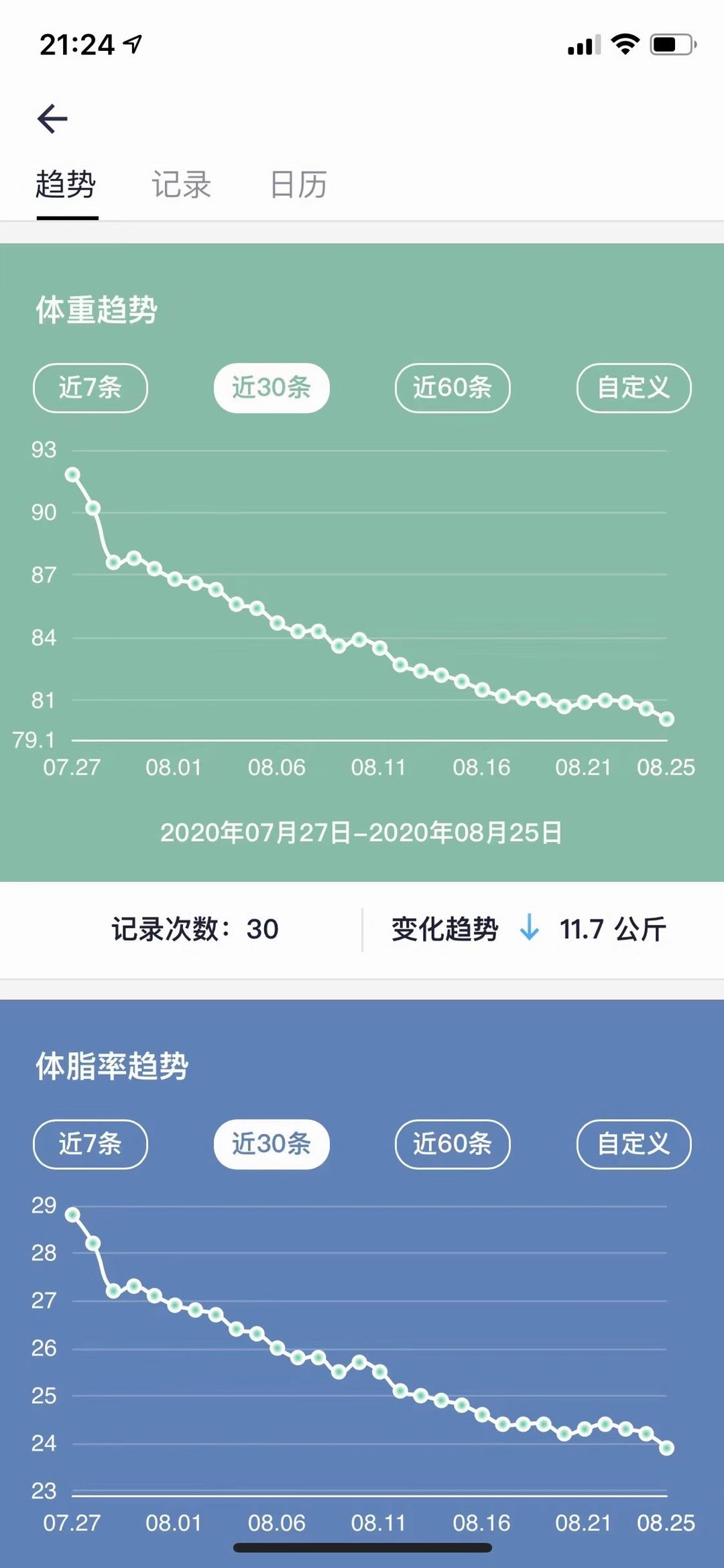Switch to the 记录 tab
Image resolution: width=724 pixels, height=1568 pixels.
(x=182, y=184)
